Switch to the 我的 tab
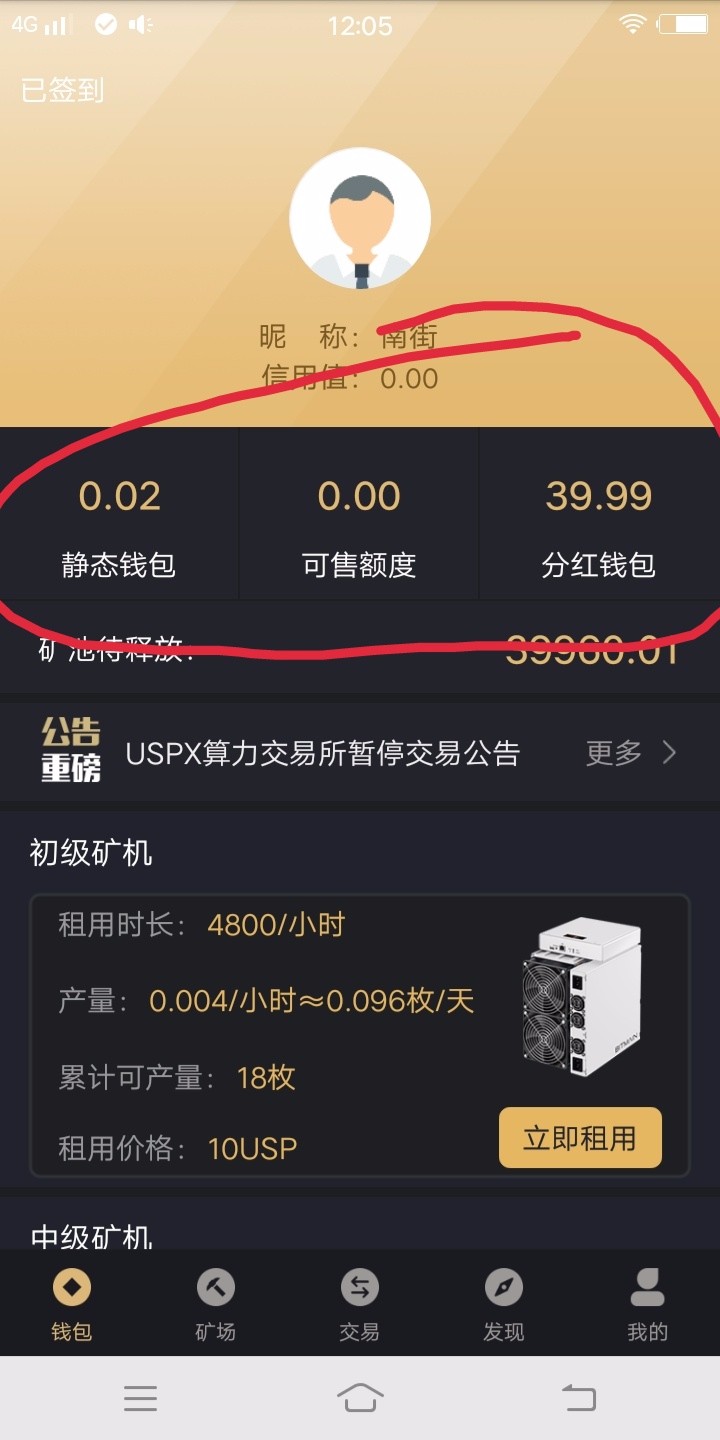Image resolution: width=720 pixels, height=1440 pixels. coord(648,1304)
